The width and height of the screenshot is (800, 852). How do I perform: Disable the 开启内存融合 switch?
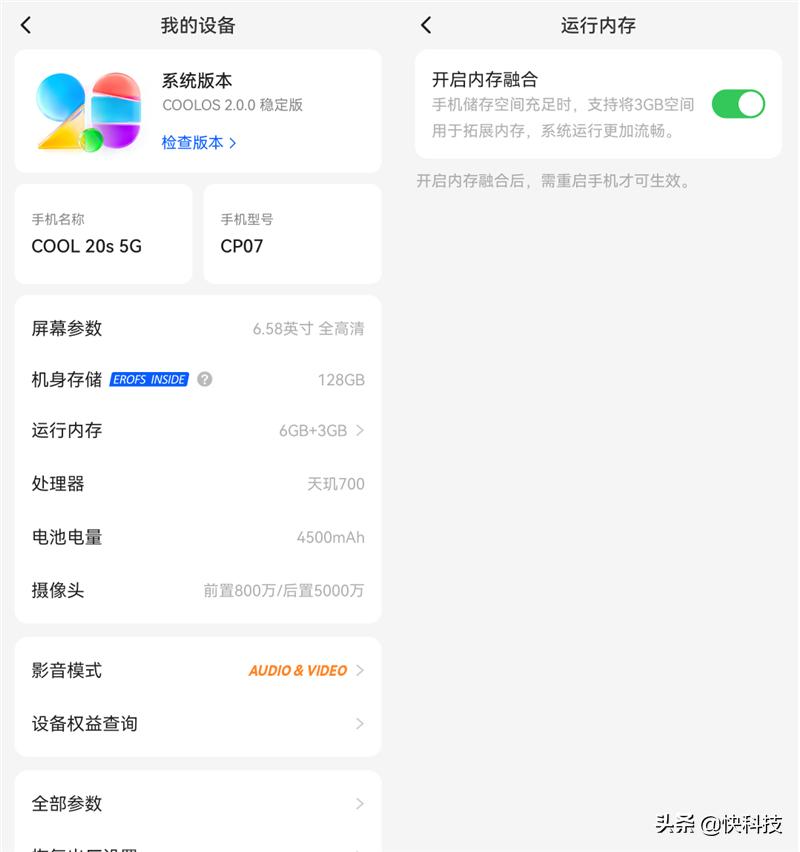(738, 103)
